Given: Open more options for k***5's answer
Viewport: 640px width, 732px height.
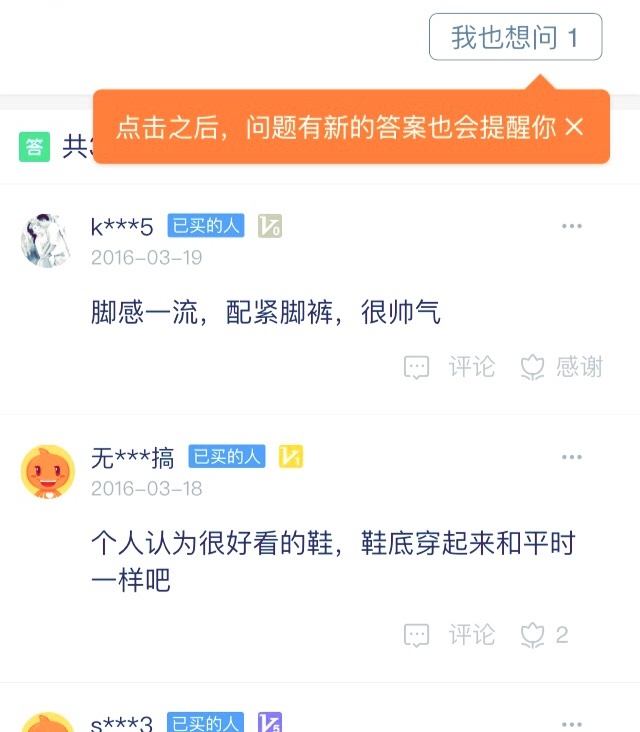Looking at the screenshot, I should click(571, 226).
